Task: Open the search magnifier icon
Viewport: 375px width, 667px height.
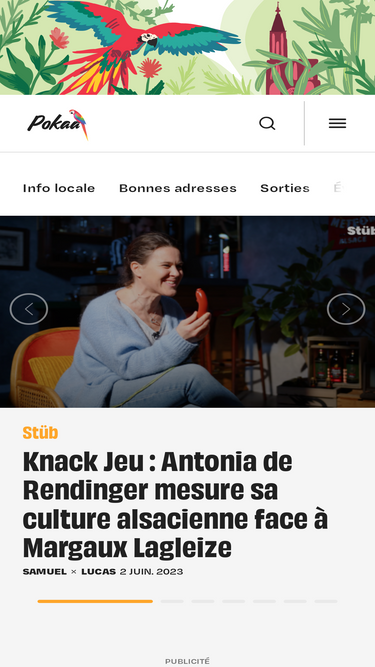Action: click(267, 123)
